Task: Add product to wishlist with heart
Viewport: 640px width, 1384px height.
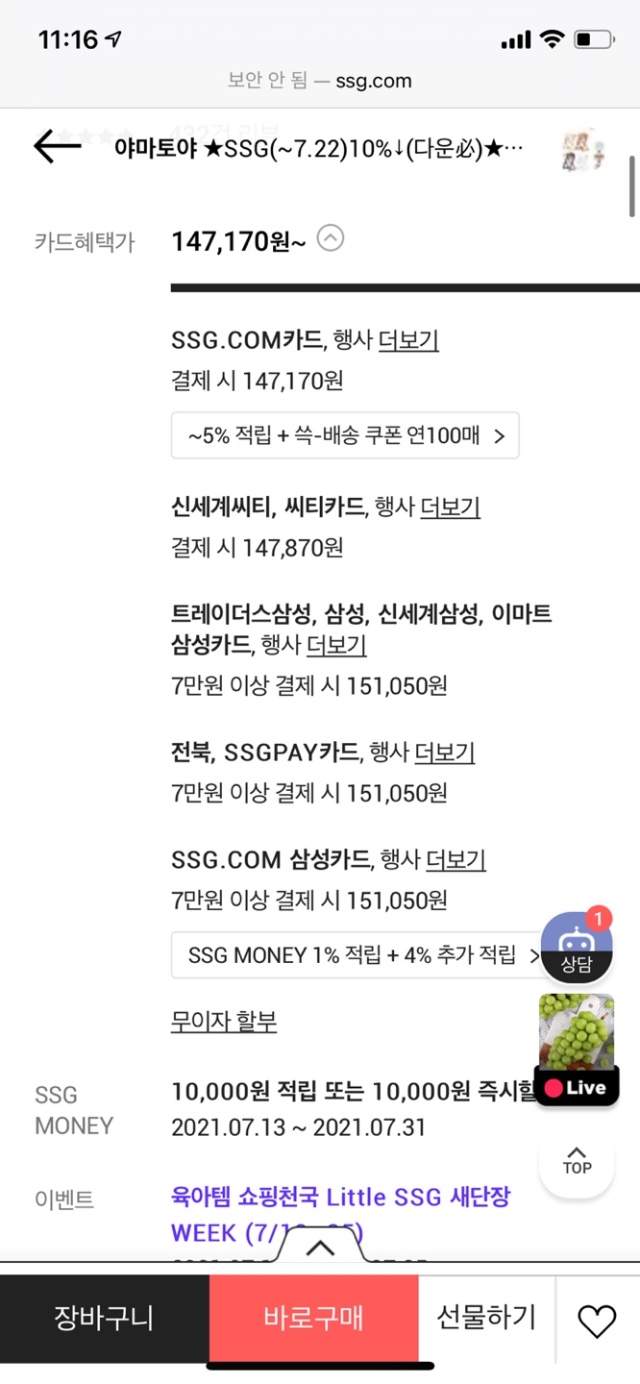Action: 597,1321
